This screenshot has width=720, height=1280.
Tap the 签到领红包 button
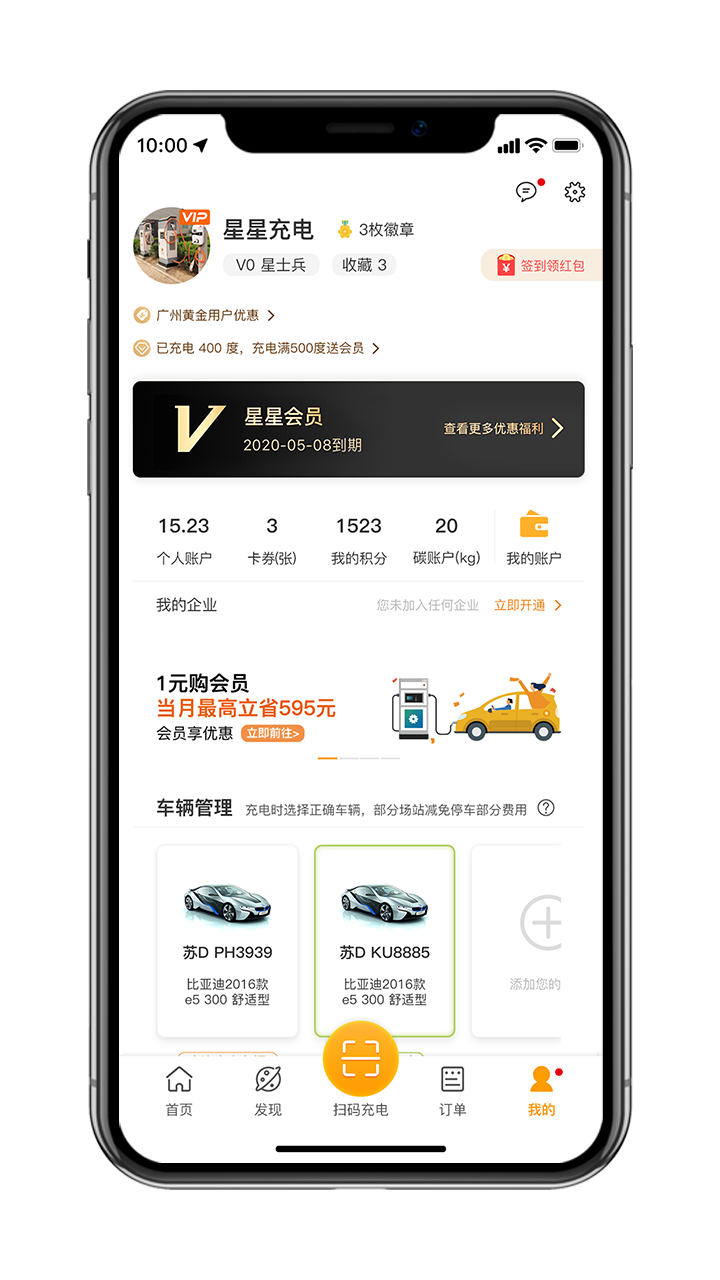click(542, 265)
